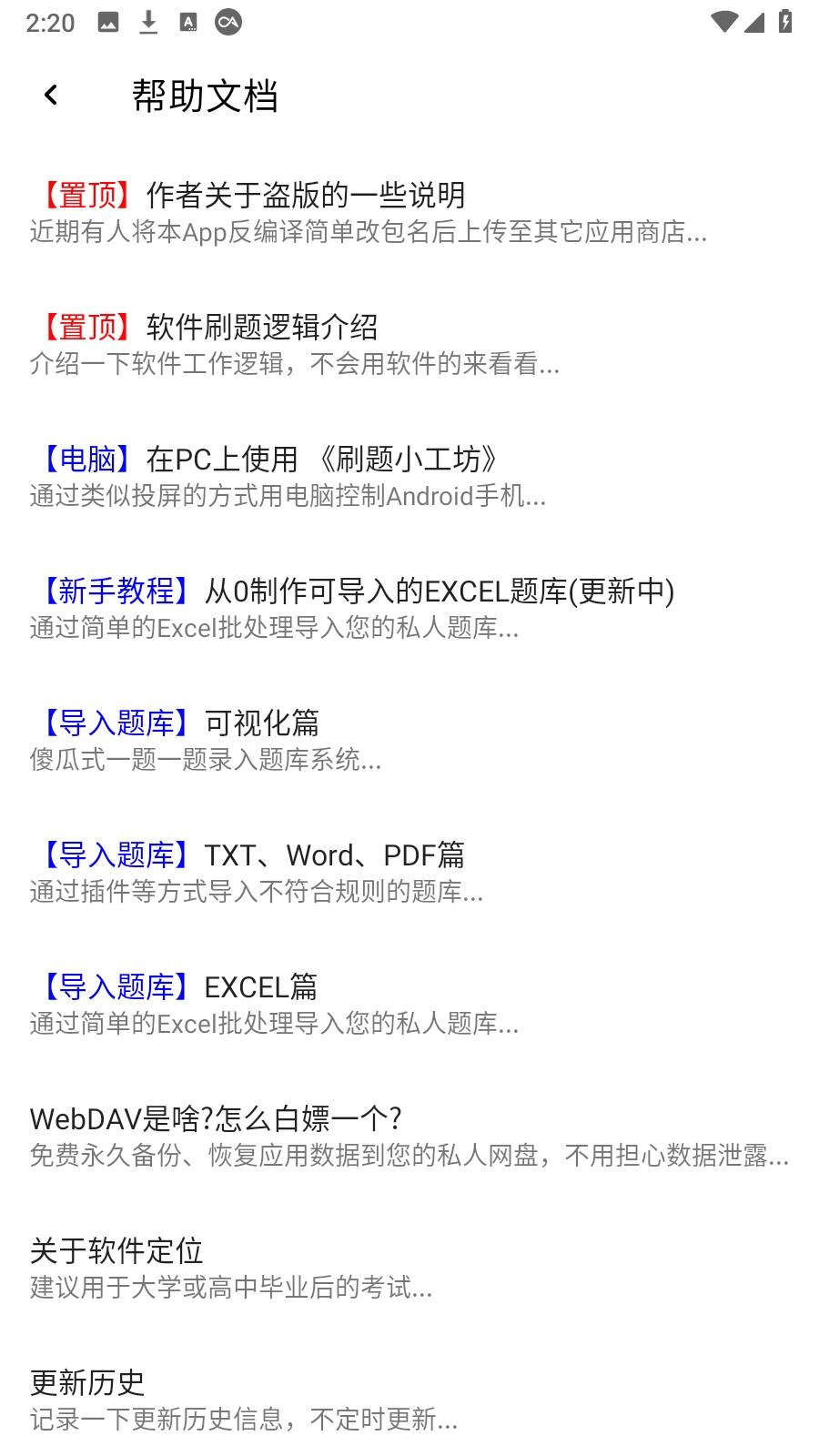Tap the 2:20 clock in status bar

tap(48, 22)
